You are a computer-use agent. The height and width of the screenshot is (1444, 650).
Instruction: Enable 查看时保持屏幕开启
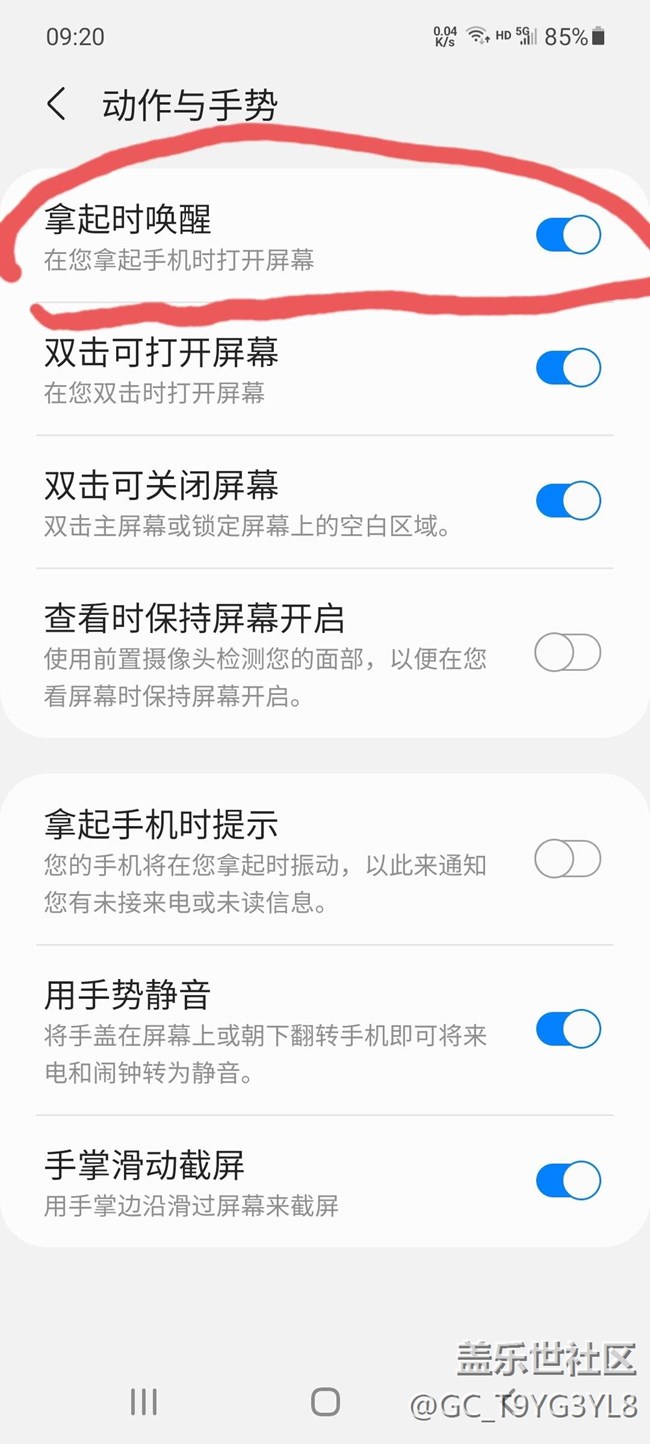[568, 654]
